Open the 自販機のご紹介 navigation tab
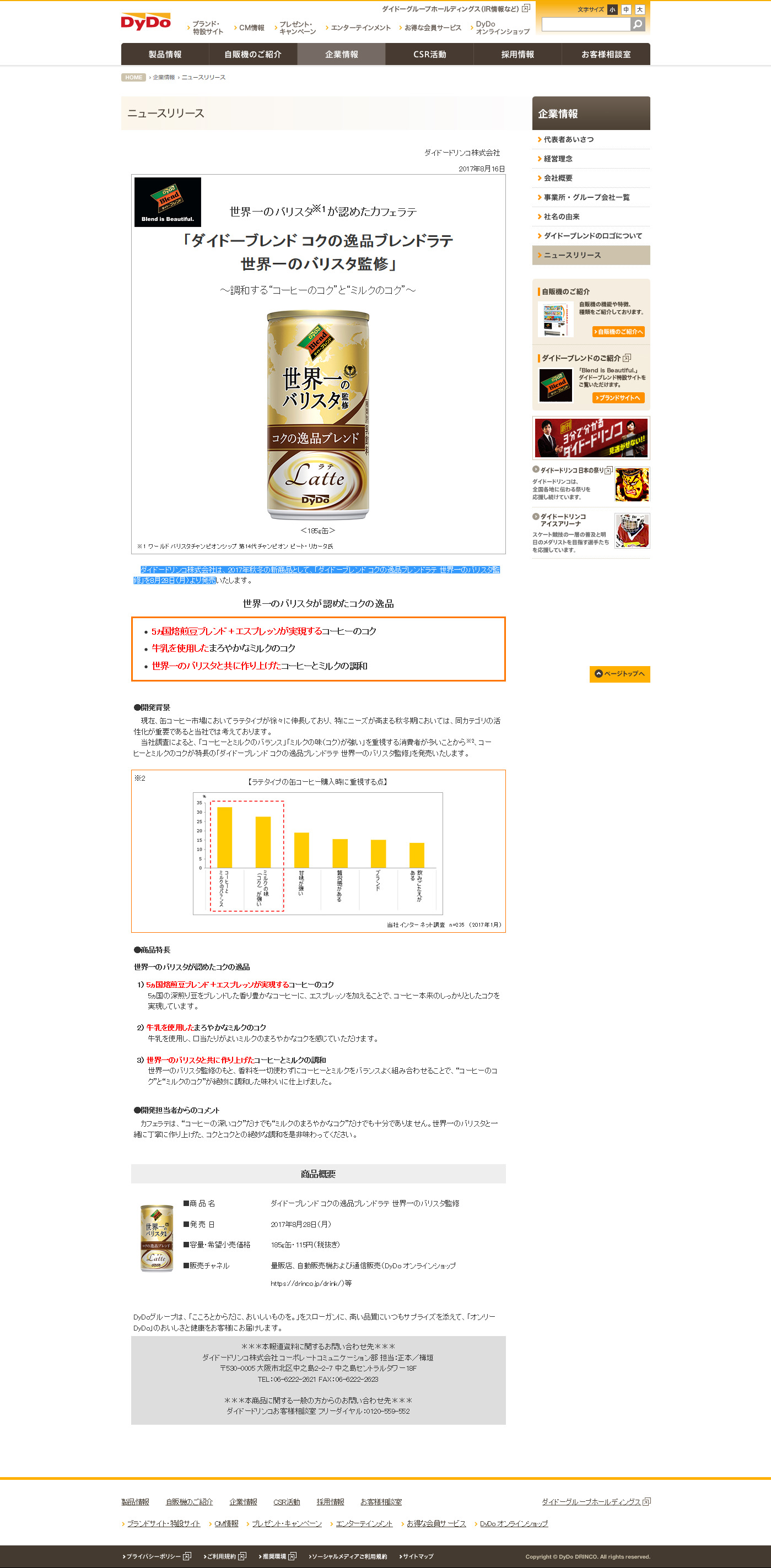Screen dimensions: 771x1568 (x=253, y=54)
